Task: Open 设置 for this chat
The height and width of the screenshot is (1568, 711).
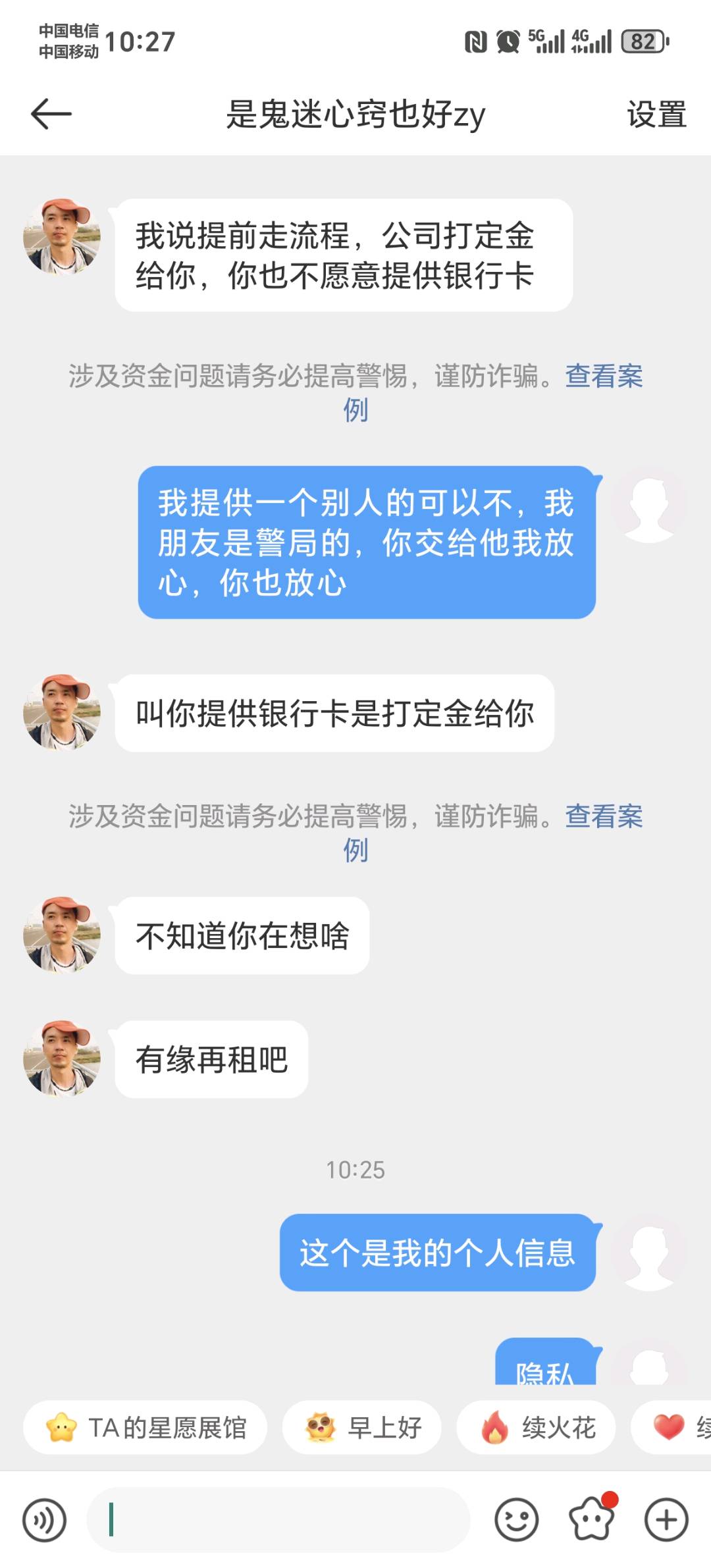Action: [x=656, y=115]
